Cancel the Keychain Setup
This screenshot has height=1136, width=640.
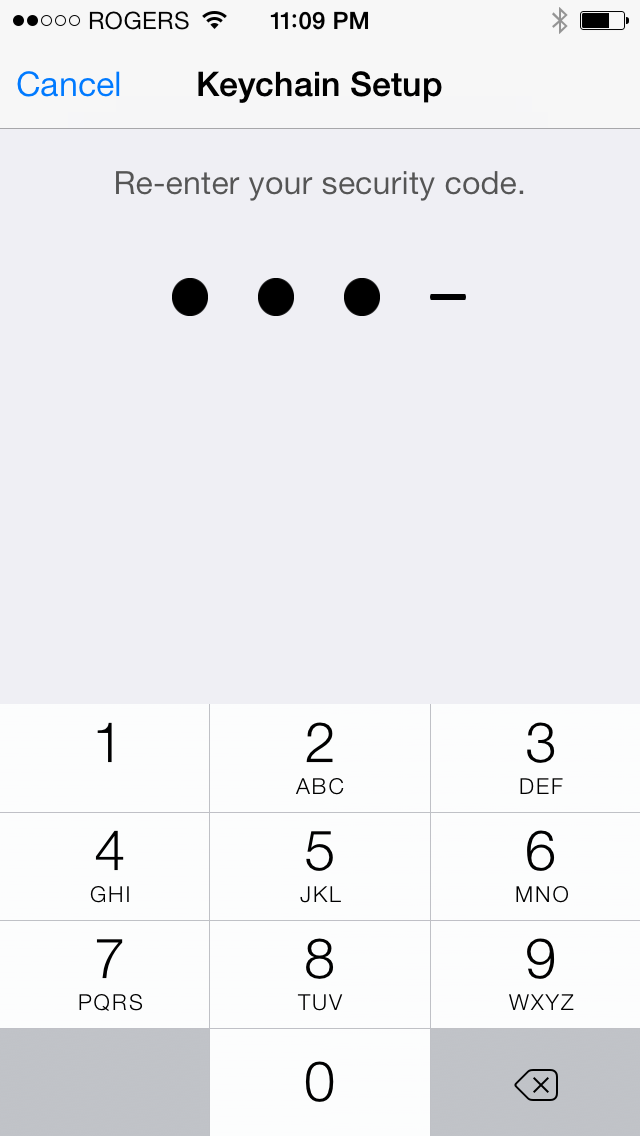point(69,85)
